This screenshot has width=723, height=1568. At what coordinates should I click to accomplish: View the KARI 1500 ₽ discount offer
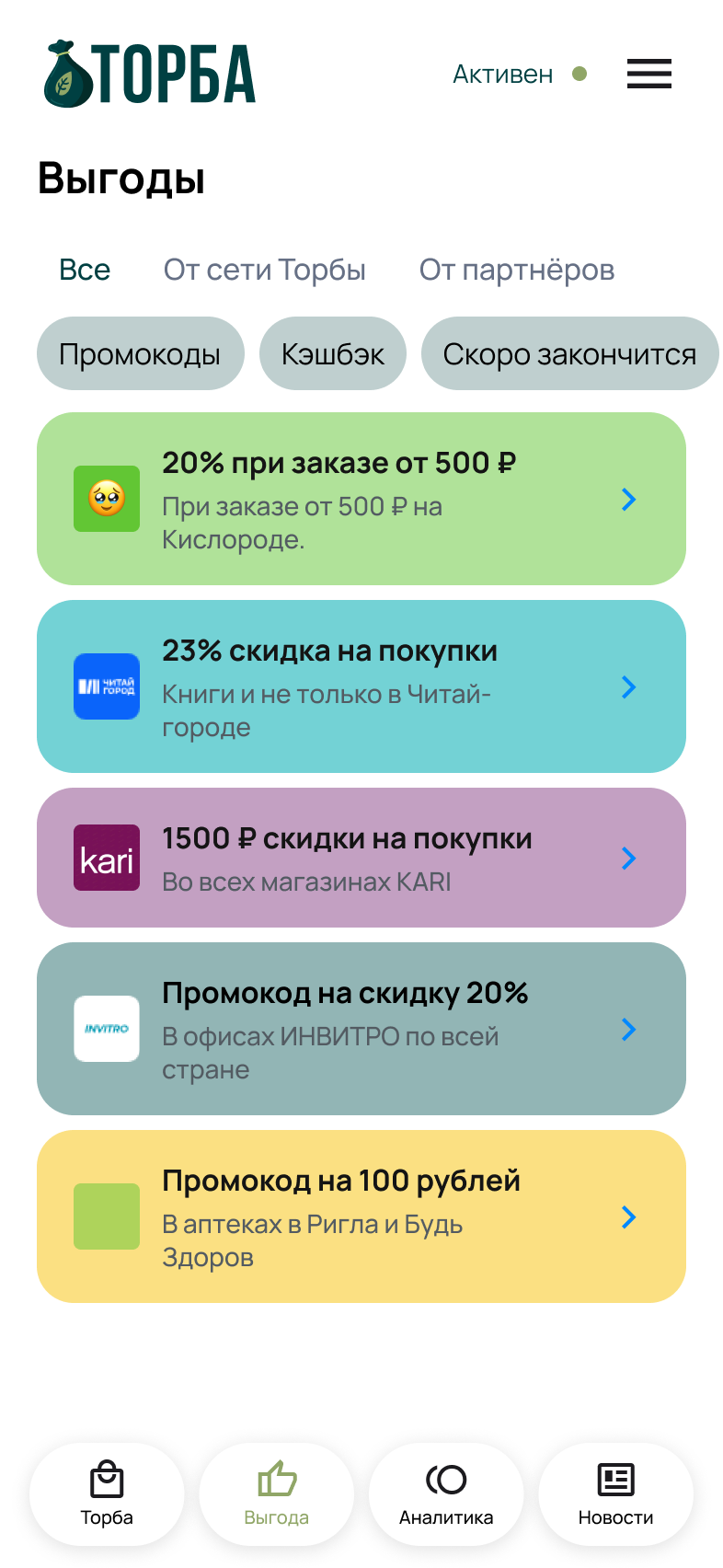coord(361,858)
